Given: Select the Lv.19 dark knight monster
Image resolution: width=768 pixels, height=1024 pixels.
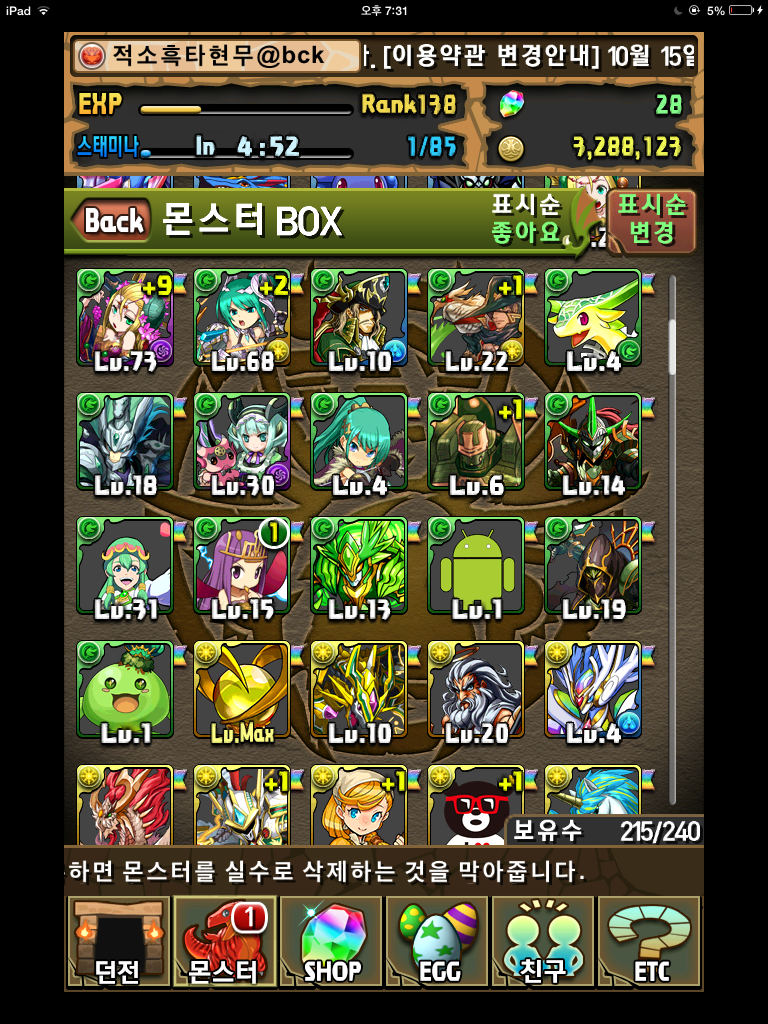Looking at the screenshot, I should (593, 566).
